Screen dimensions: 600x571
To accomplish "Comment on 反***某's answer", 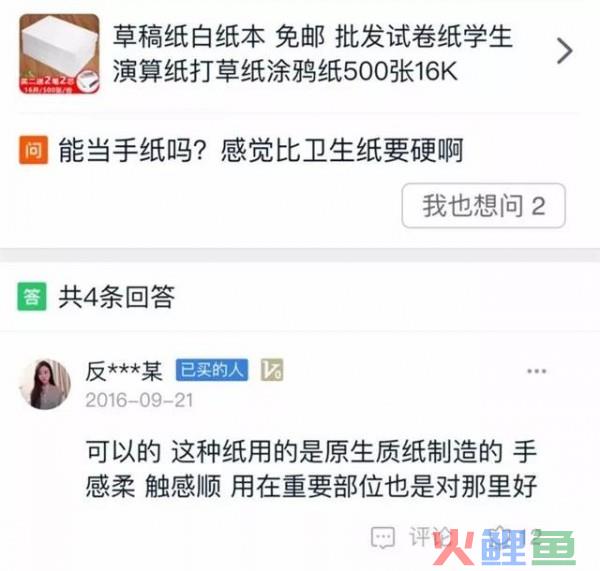I will (411, 537).
